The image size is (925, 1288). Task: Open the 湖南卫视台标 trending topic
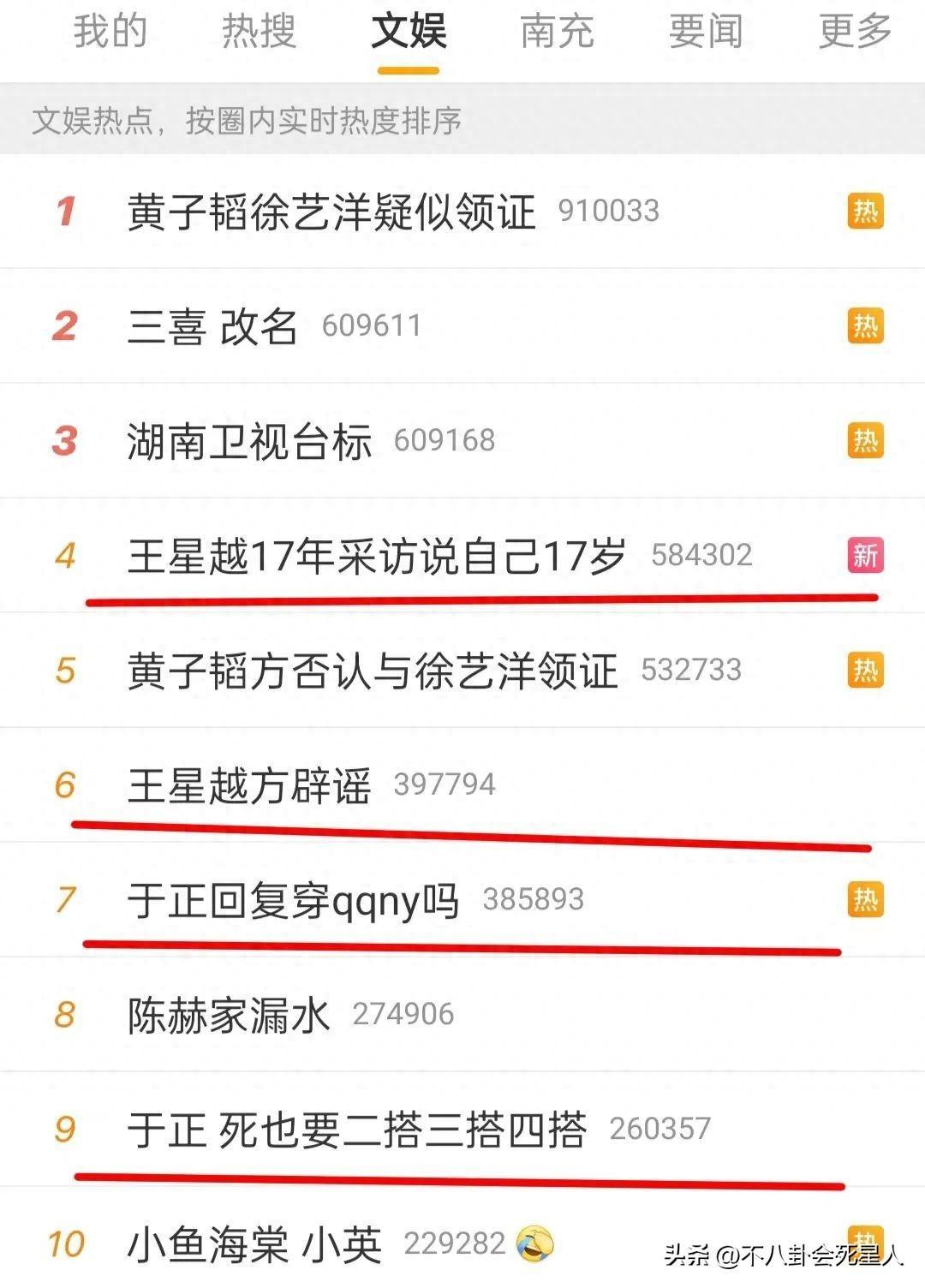[x=249, y=441]
